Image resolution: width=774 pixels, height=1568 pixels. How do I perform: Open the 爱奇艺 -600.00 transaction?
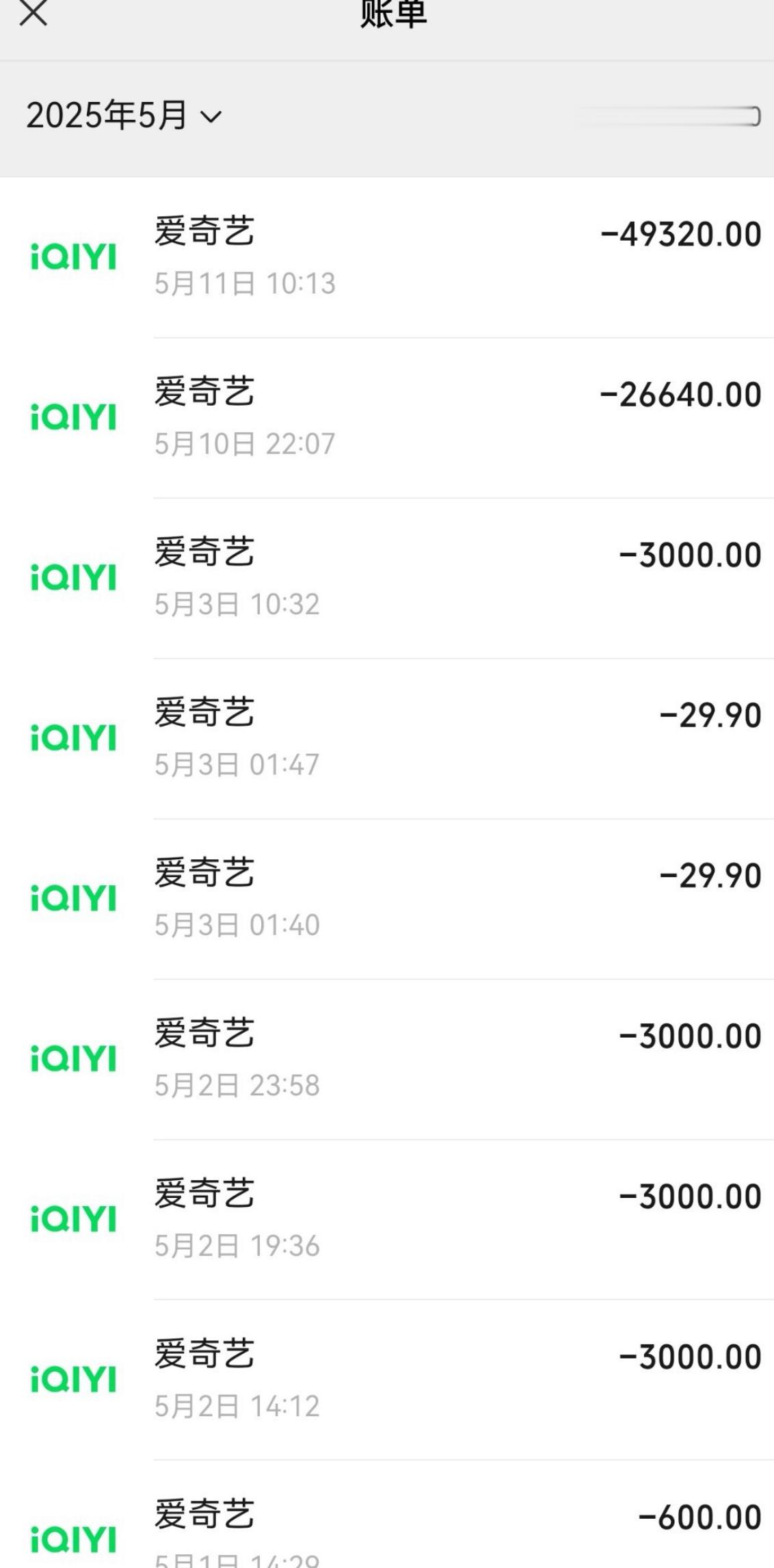(387, 1515)
